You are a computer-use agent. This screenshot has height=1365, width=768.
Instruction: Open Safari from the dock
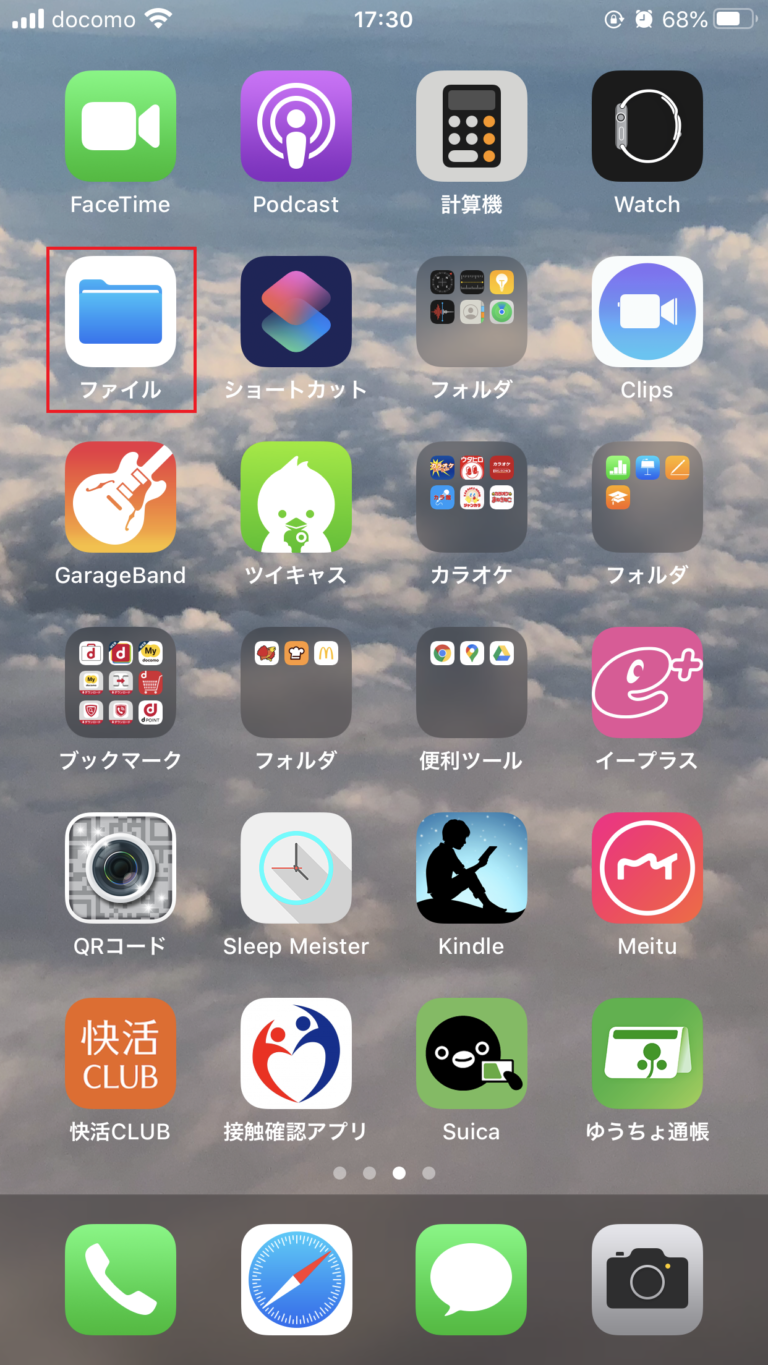pyautogui.click(x=296, y=1279)
